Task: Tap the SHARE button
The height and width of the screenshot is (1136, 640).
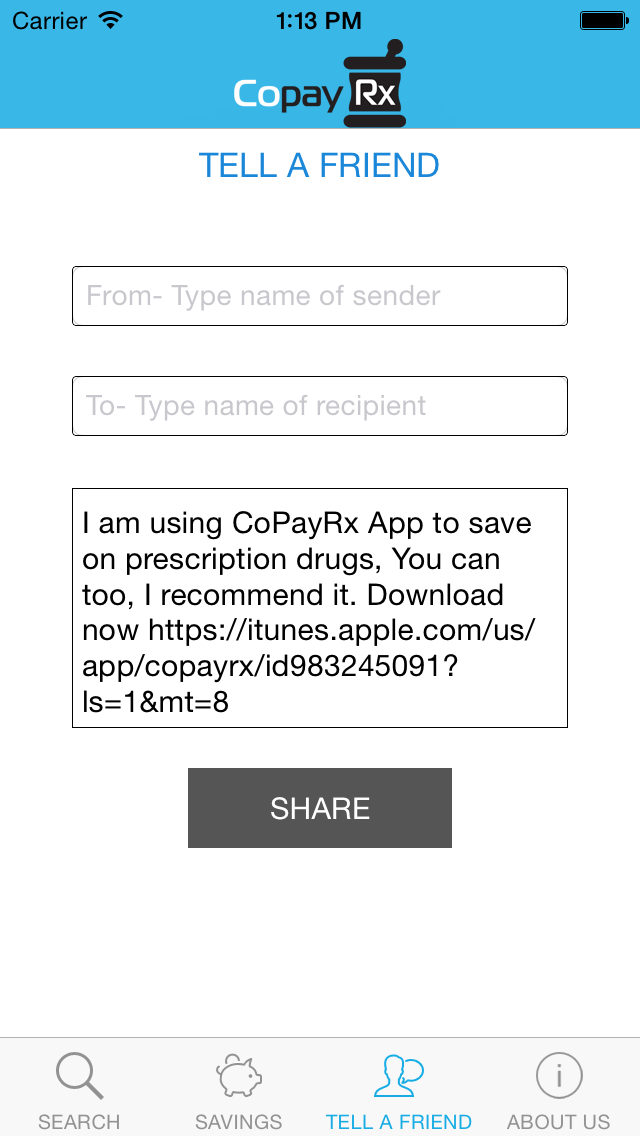Action: point(320,808)
